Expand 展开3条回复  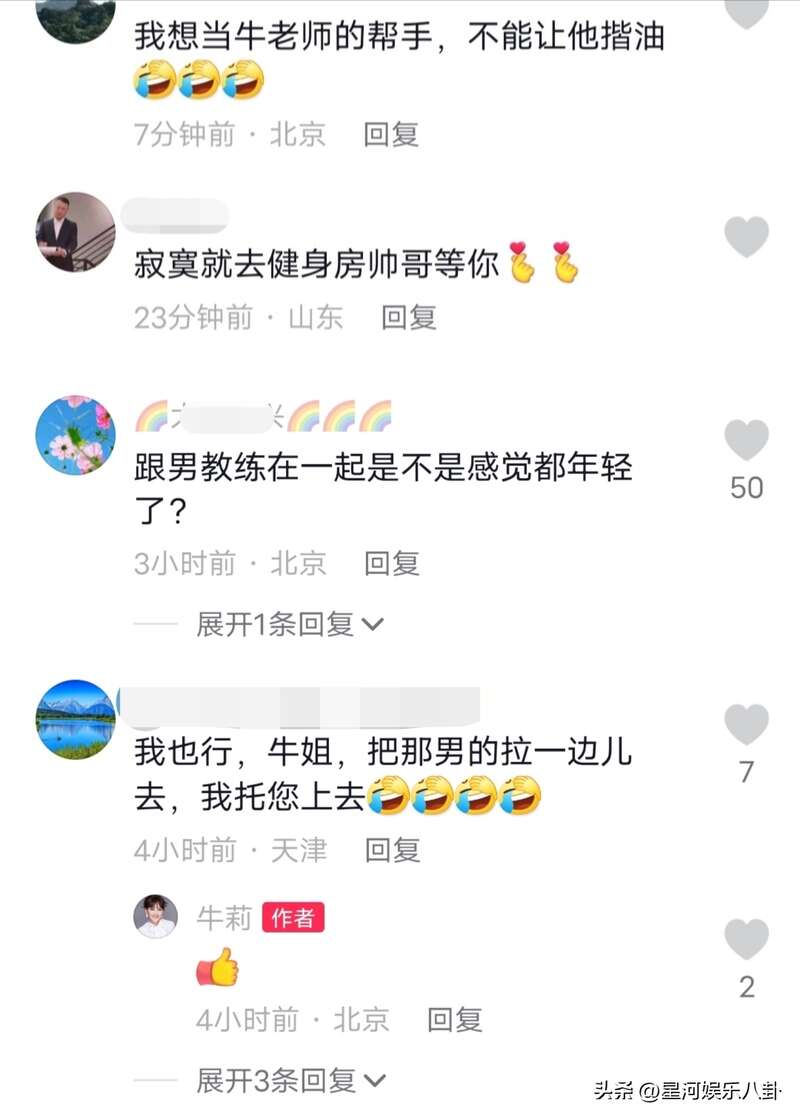tap(289, 1080)
